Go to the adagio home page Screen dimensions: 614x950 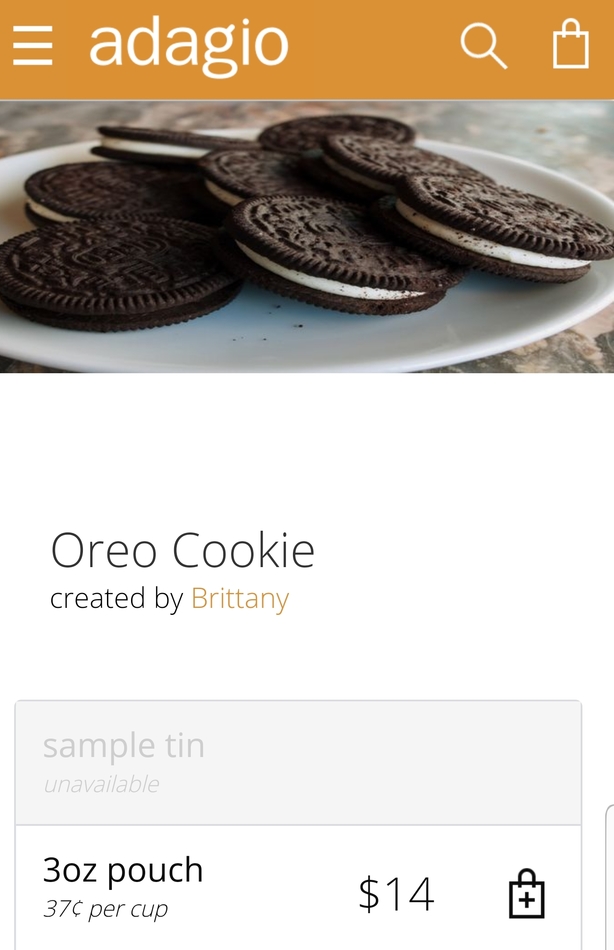[x=188, y=46]
